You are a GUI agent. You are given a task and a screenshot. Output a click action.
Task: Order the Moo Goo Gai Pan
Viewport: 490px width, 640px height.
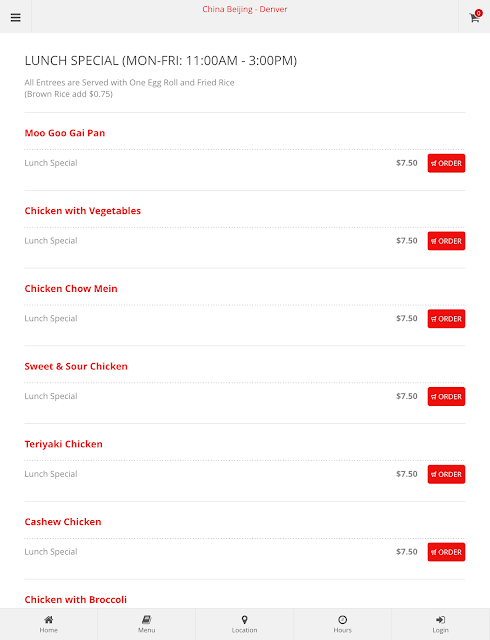click(446, 163)
